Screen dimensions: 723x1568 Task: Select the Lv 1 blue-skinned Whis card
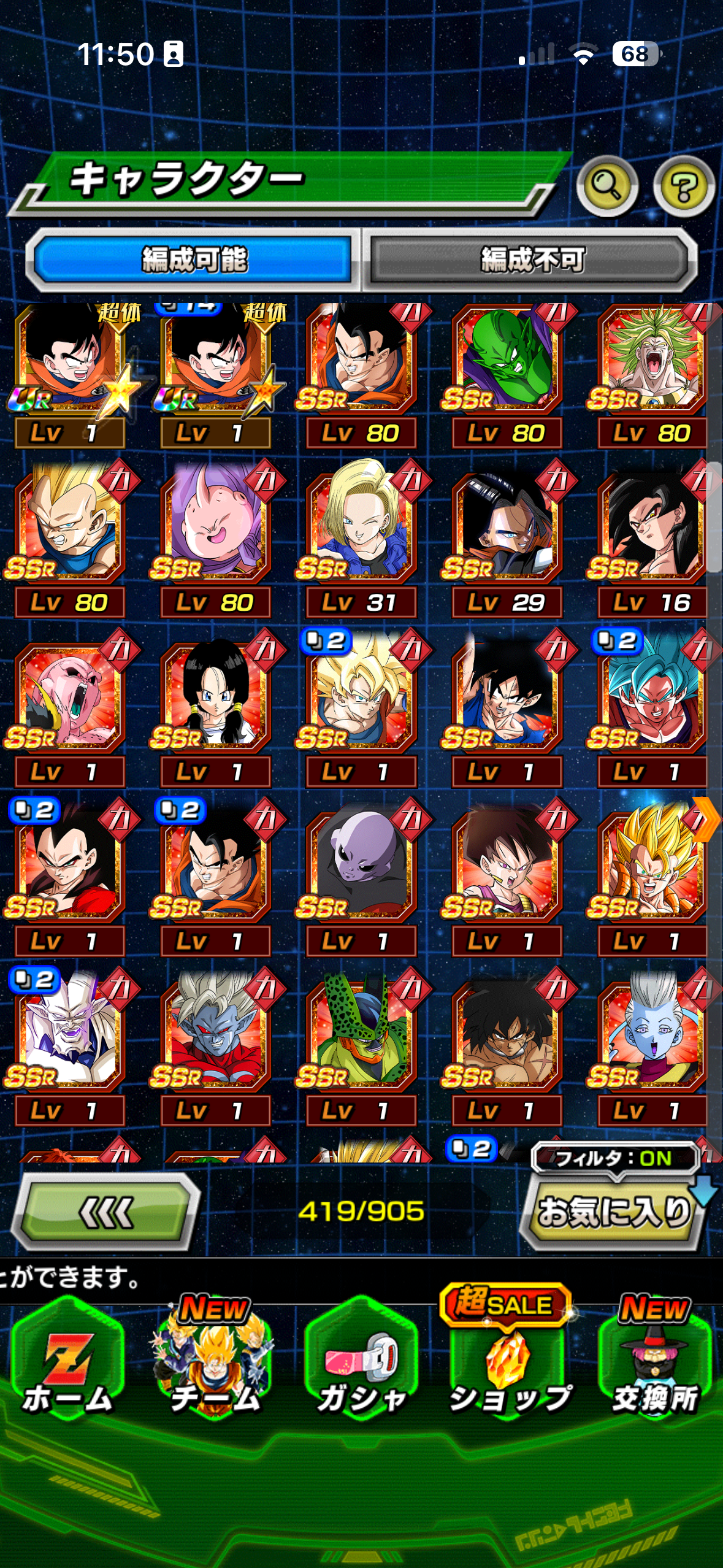(651, 1037)
